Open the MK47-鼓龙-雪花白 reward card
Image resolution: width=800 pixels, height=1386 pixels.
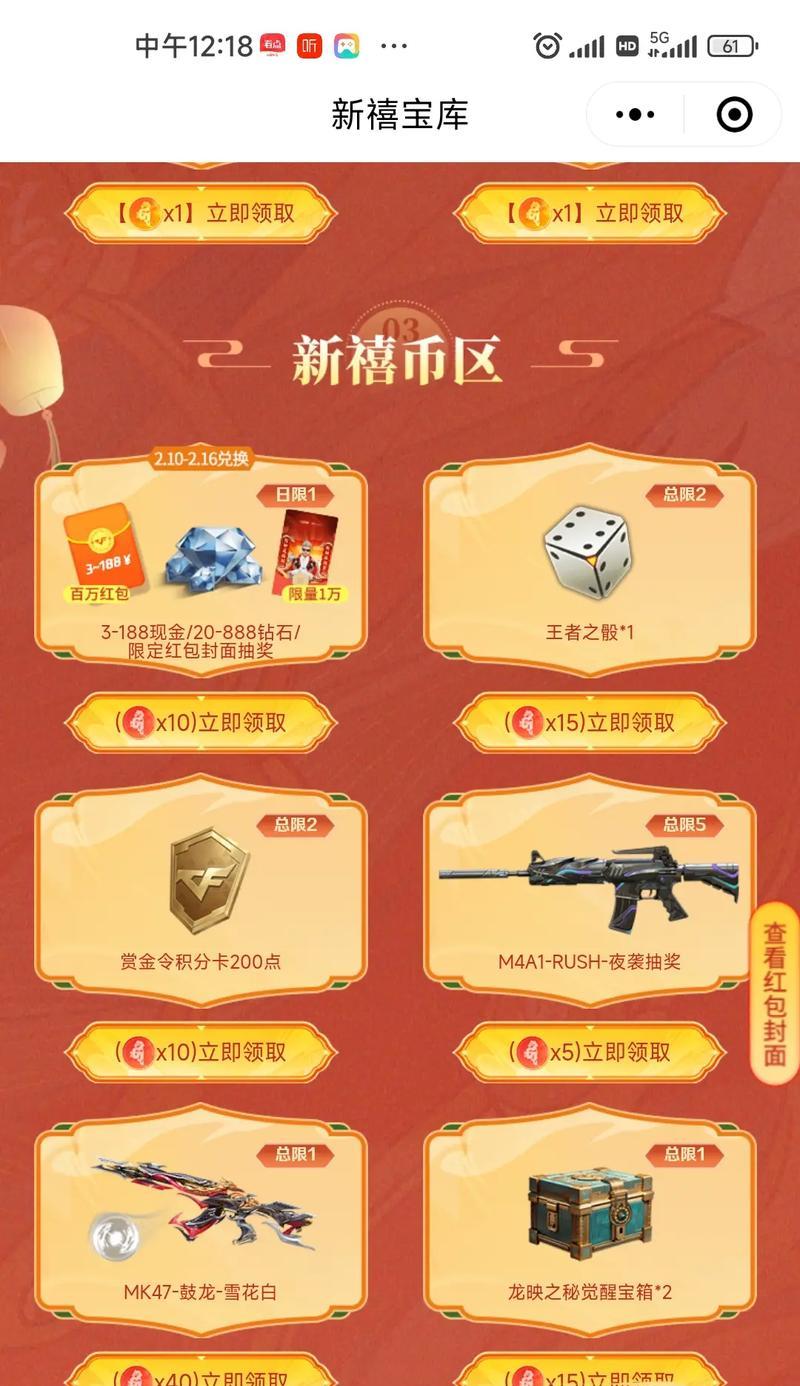[x=201, y=1220]
